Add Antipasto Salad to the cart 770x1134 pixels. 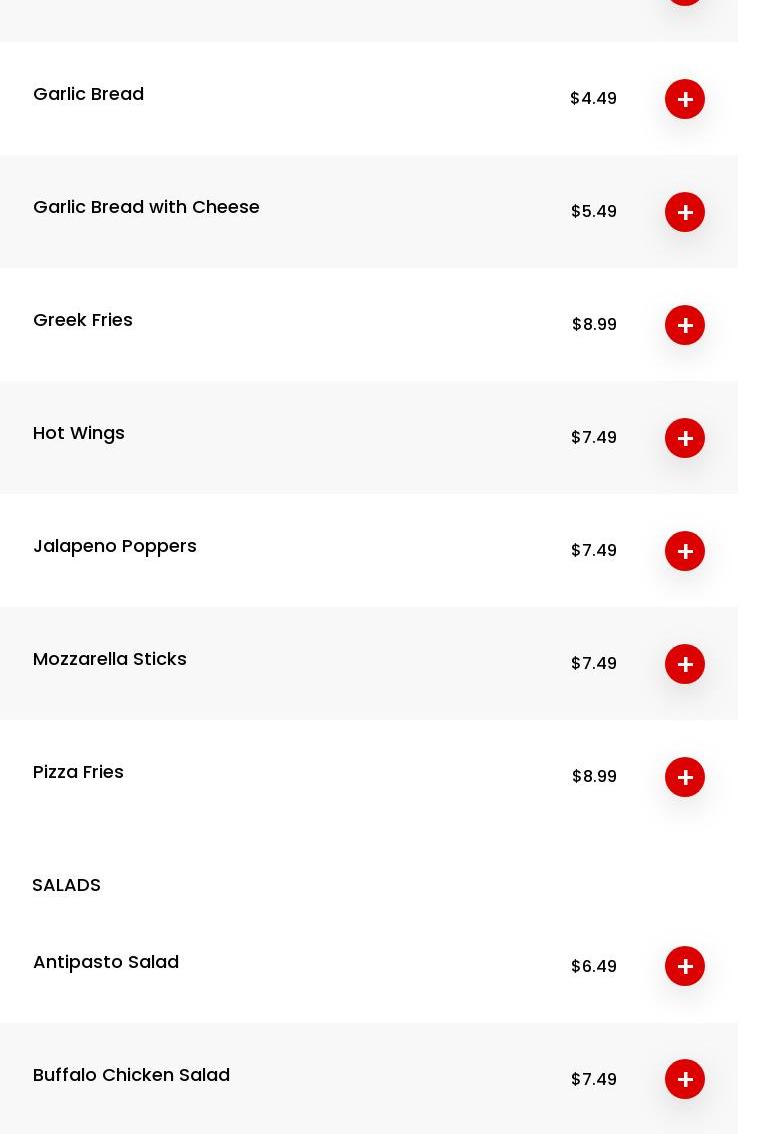pos(685,966)
